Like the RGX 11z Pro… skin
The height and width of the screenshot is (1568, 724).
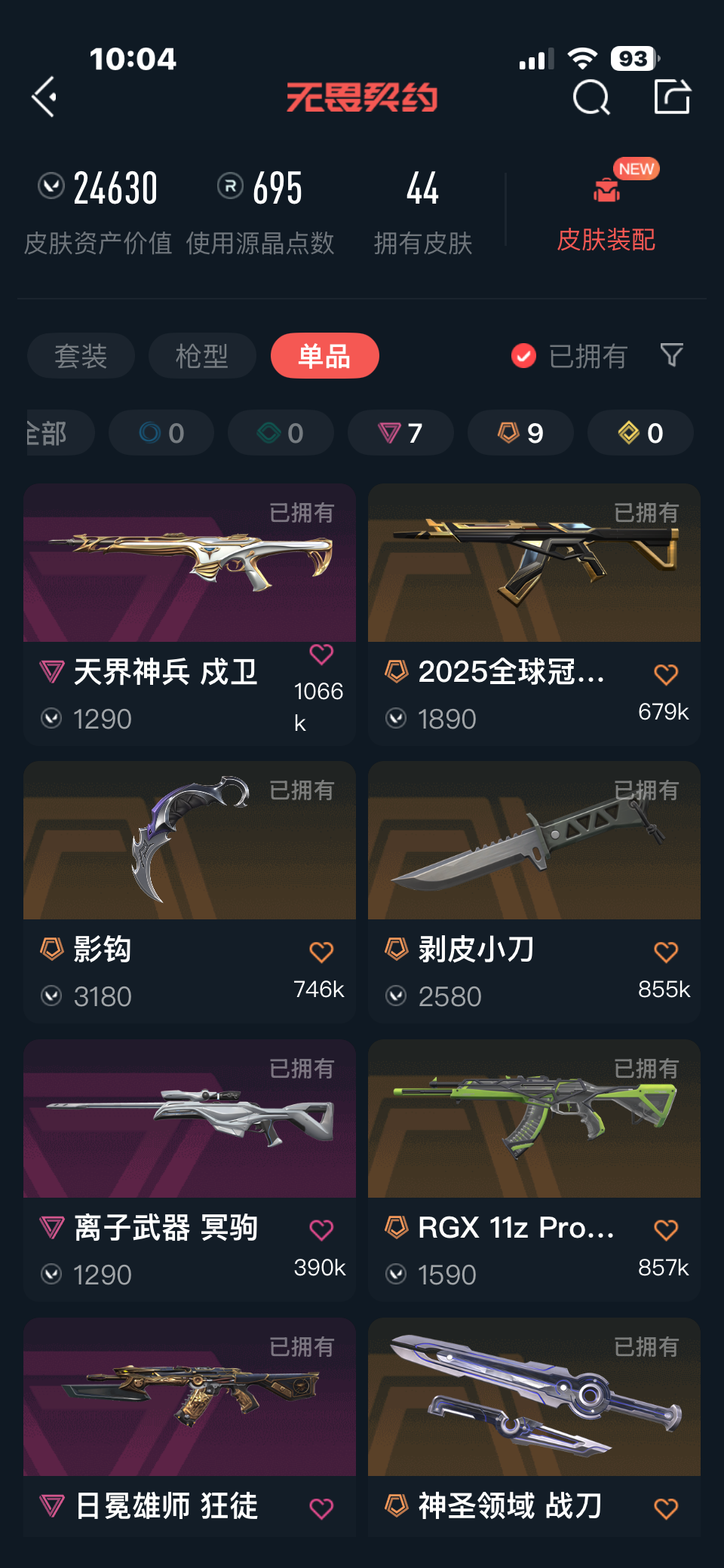(665, 1230)
